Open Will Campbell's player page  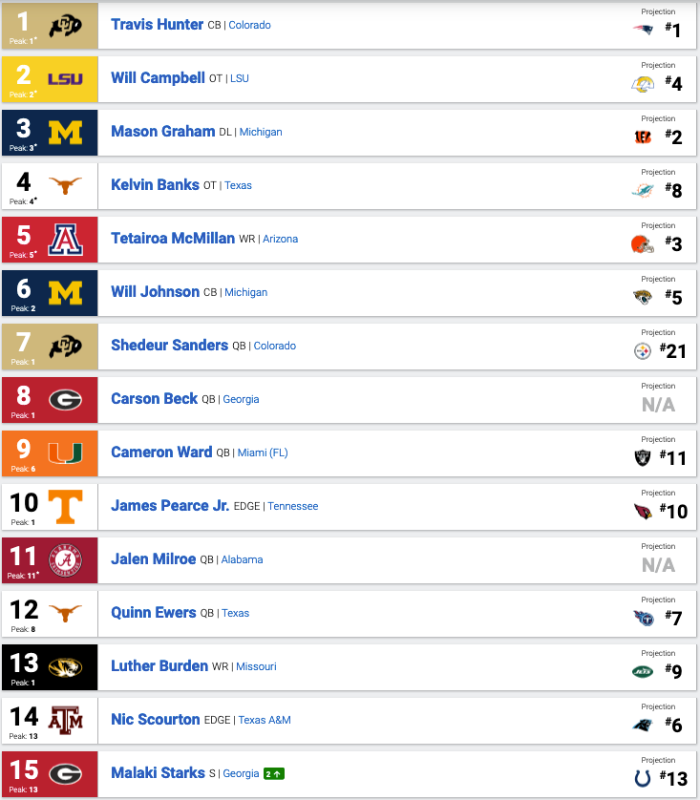(x=158, y=78)
